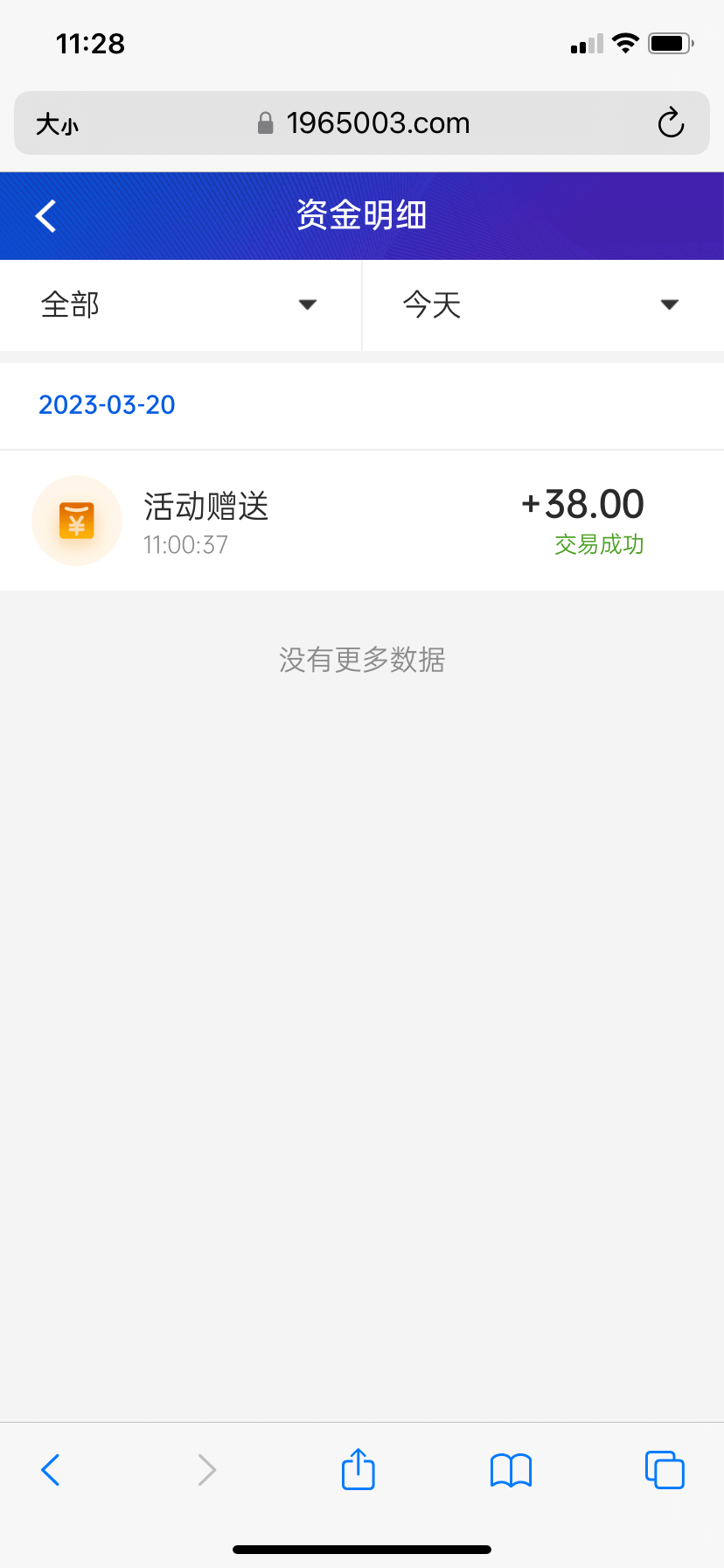The image size is (724, 1568).
Task: Show all open Safari tabs
Action: point(665,1470)
